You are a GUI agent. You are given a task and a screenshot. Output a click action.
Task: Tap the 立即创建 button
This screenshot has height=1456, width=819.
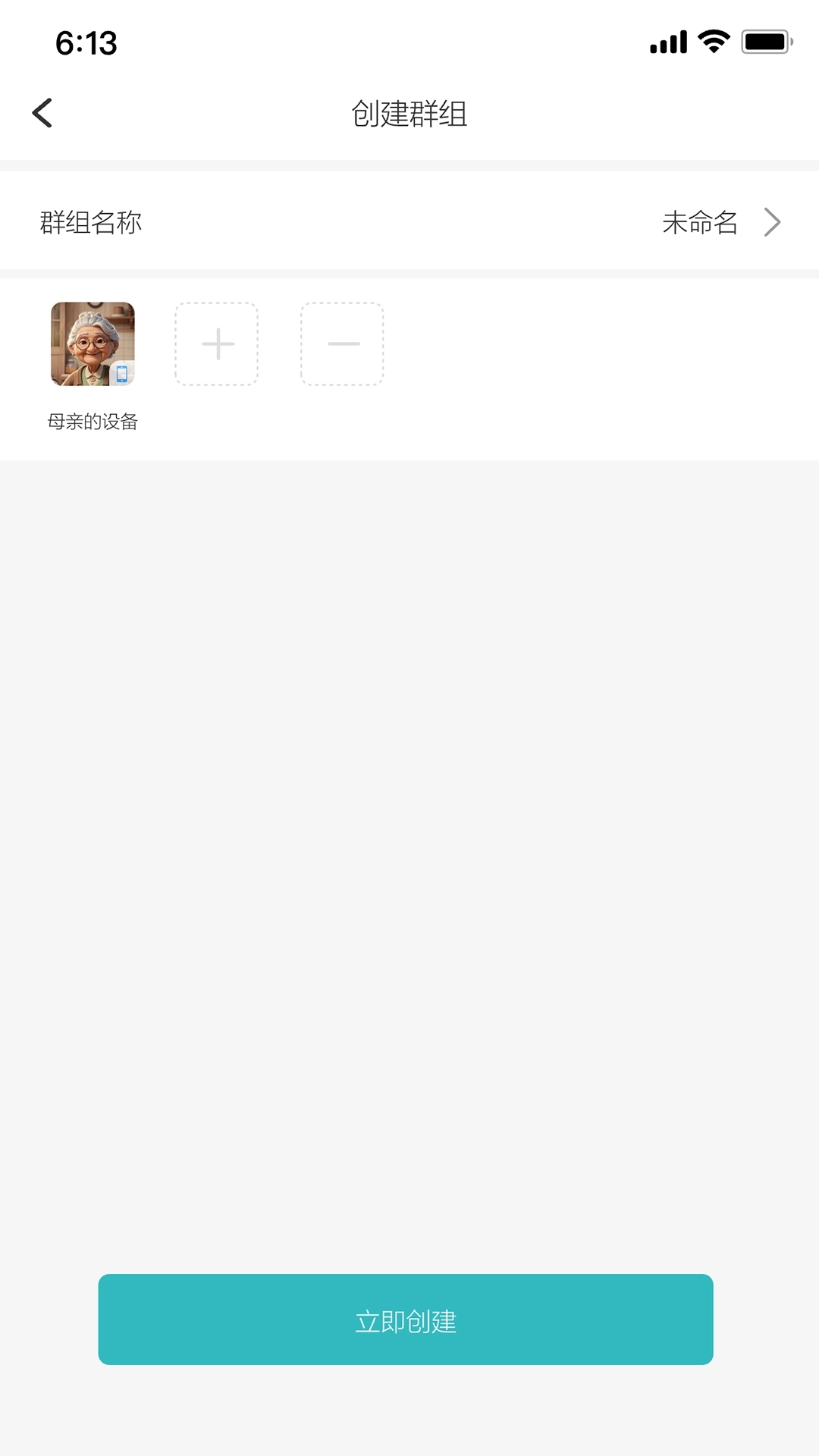(x=406, y=1319)
